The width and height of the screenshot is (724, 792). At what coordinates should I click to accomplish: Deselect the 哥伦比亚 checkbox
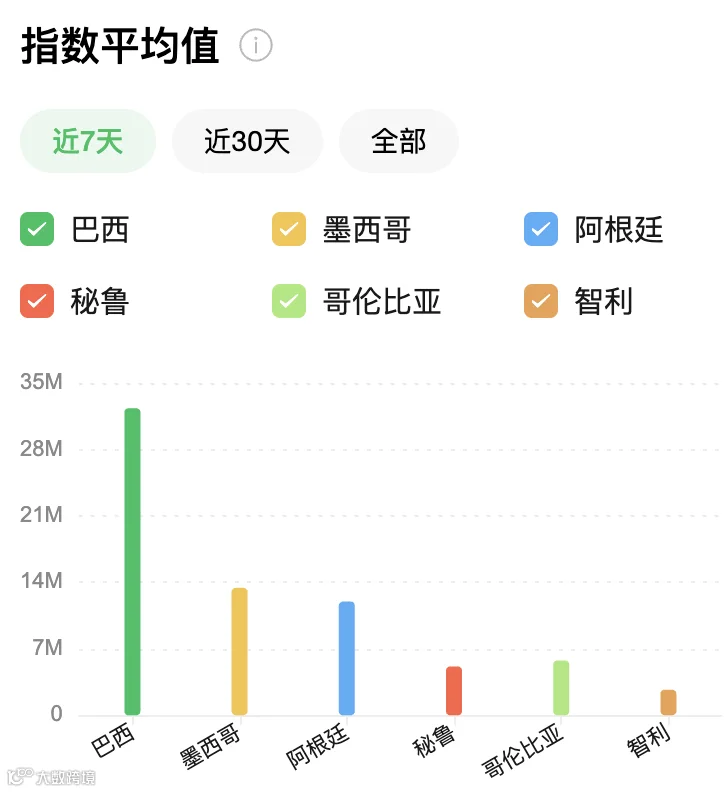click(x=289, y=301)
